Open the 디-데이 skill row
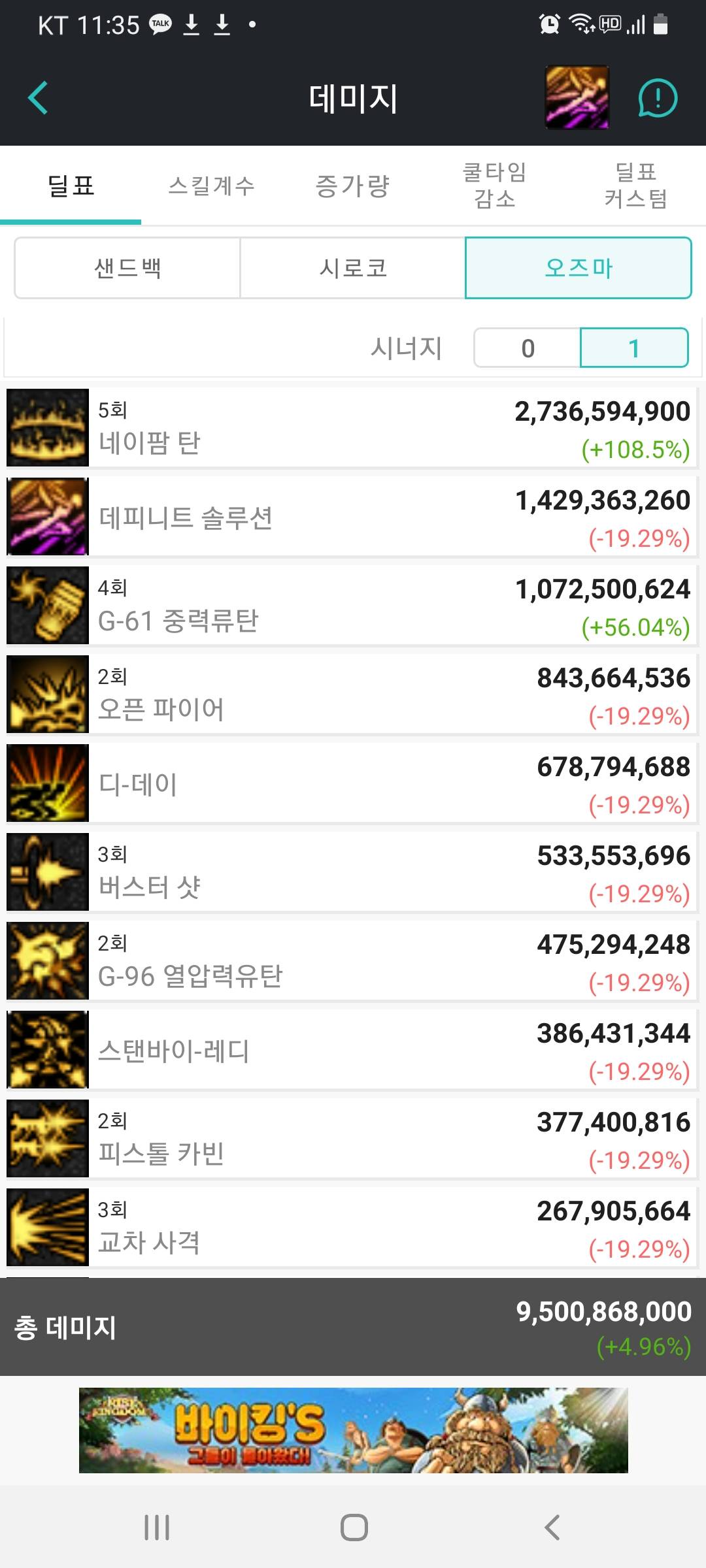Image resolution: width=706 pixels, height=1568 pixels. point(352,783)
